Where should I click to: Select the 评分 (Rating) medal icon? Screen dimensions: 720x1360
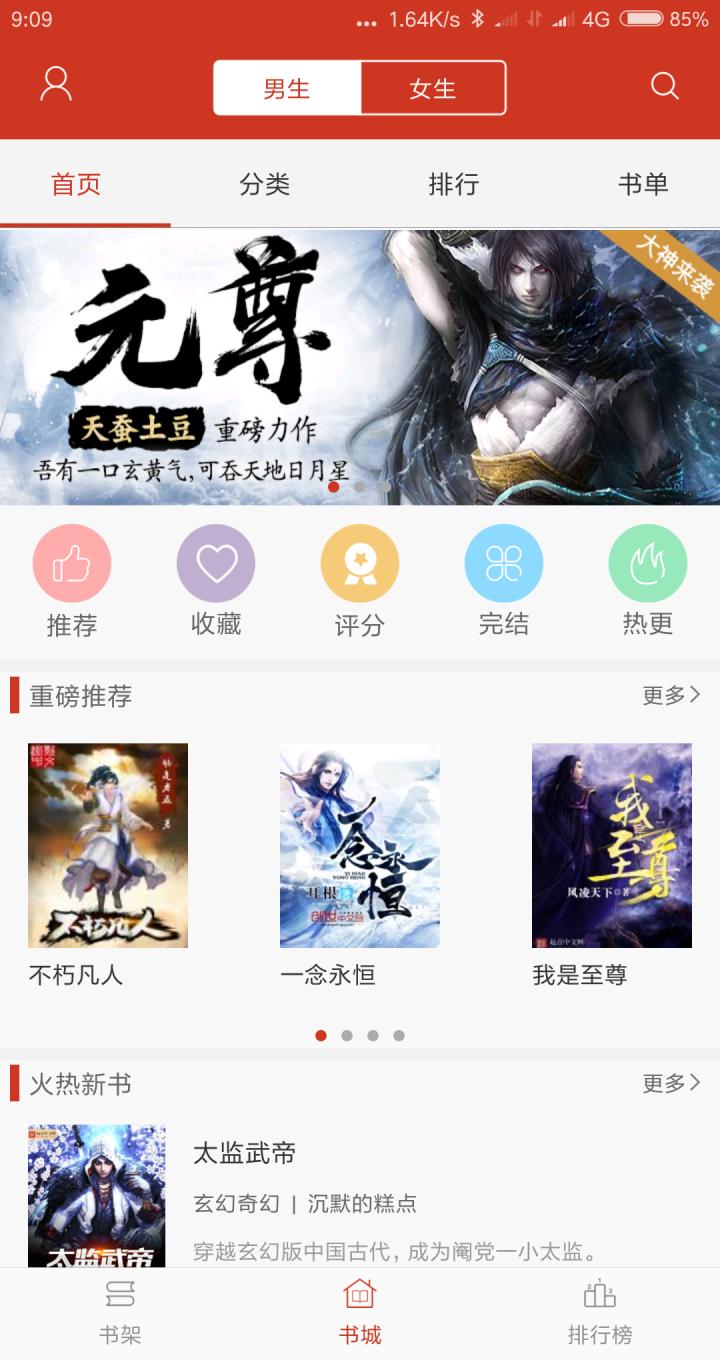tap(360, 564)
